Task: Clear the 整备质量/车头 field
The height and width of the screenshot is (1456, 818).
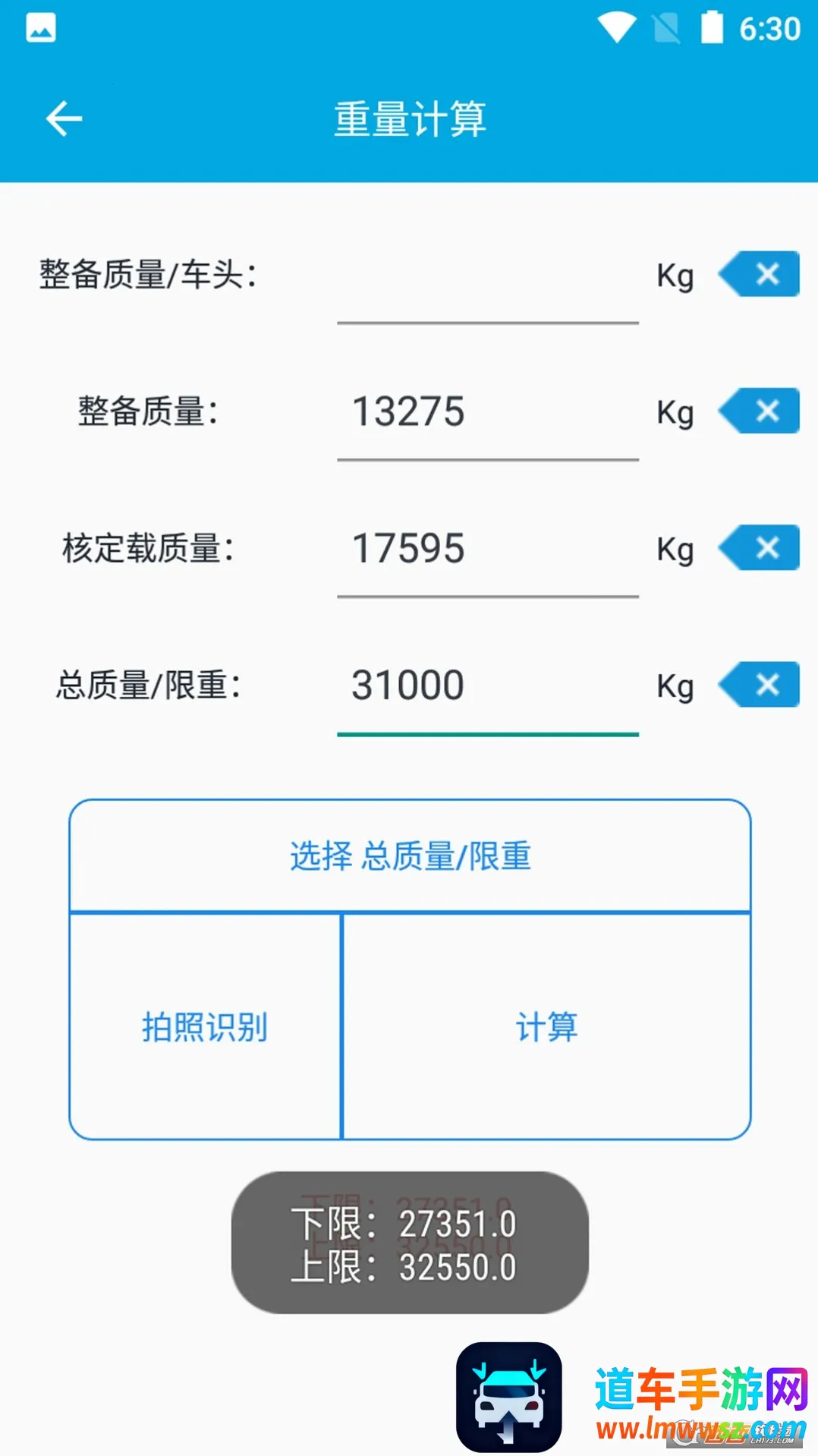Action: (x=761, y=274)
